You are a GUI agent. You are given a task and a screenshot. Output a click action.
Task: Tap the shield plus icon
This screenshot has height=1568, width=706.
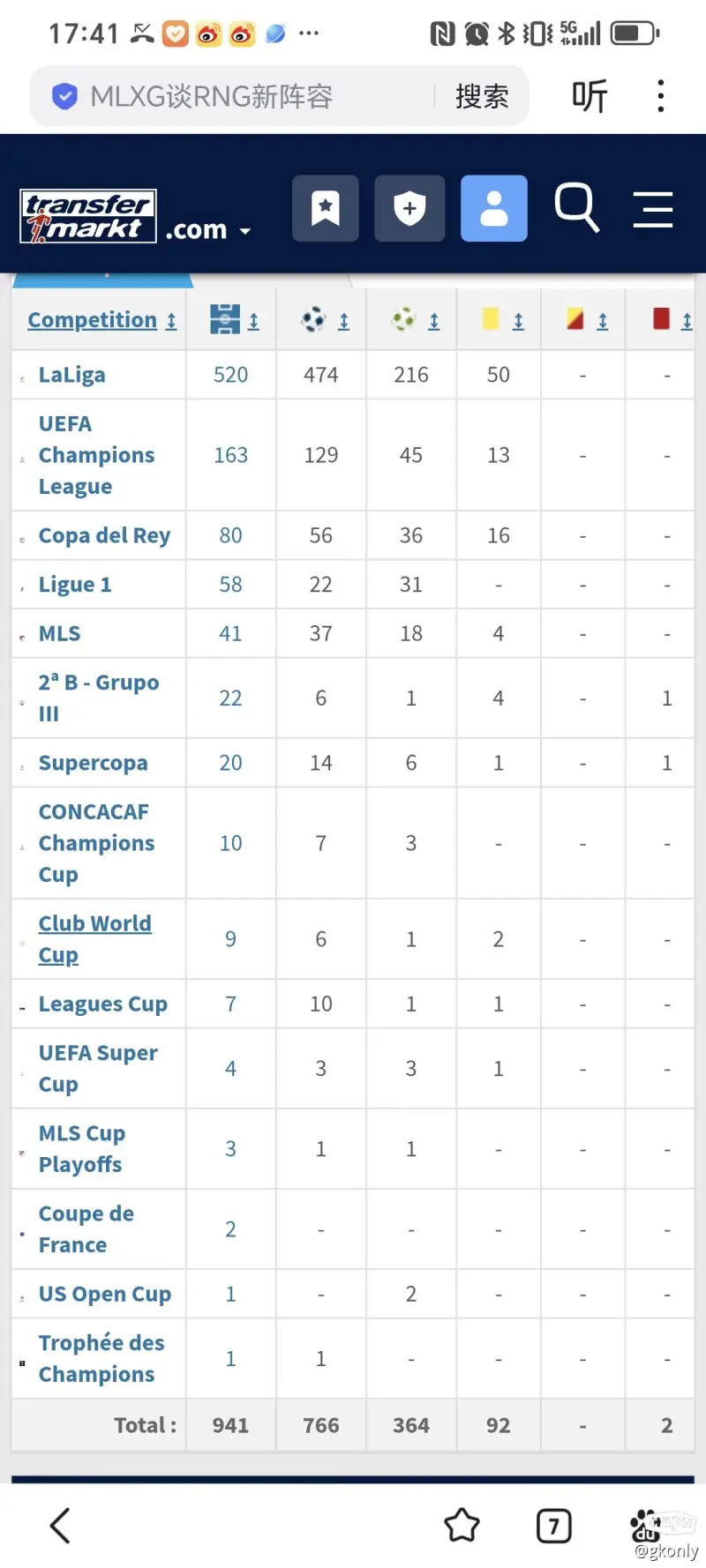click(409, 208)
